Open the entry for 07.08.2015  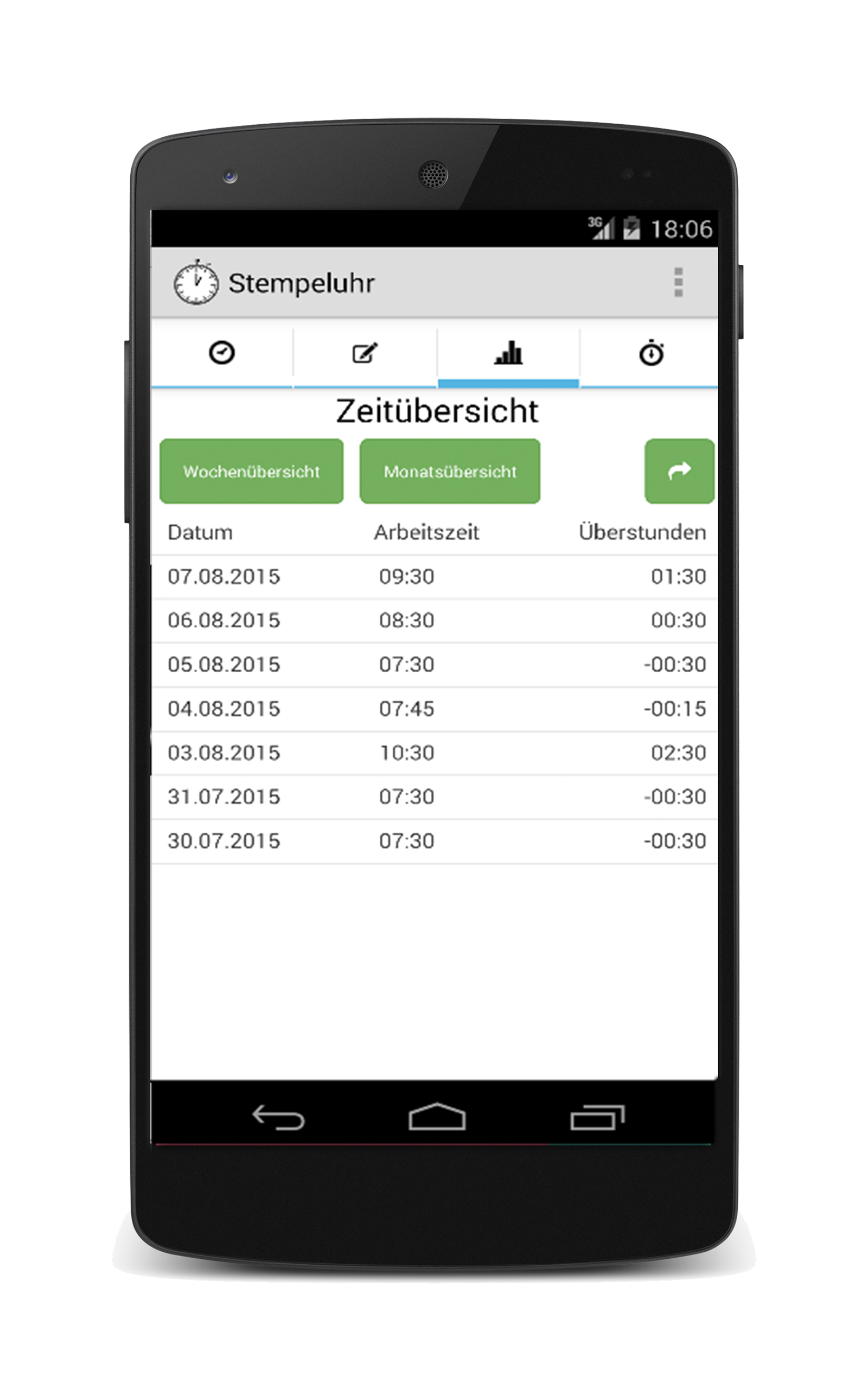[x=434, y=576]
